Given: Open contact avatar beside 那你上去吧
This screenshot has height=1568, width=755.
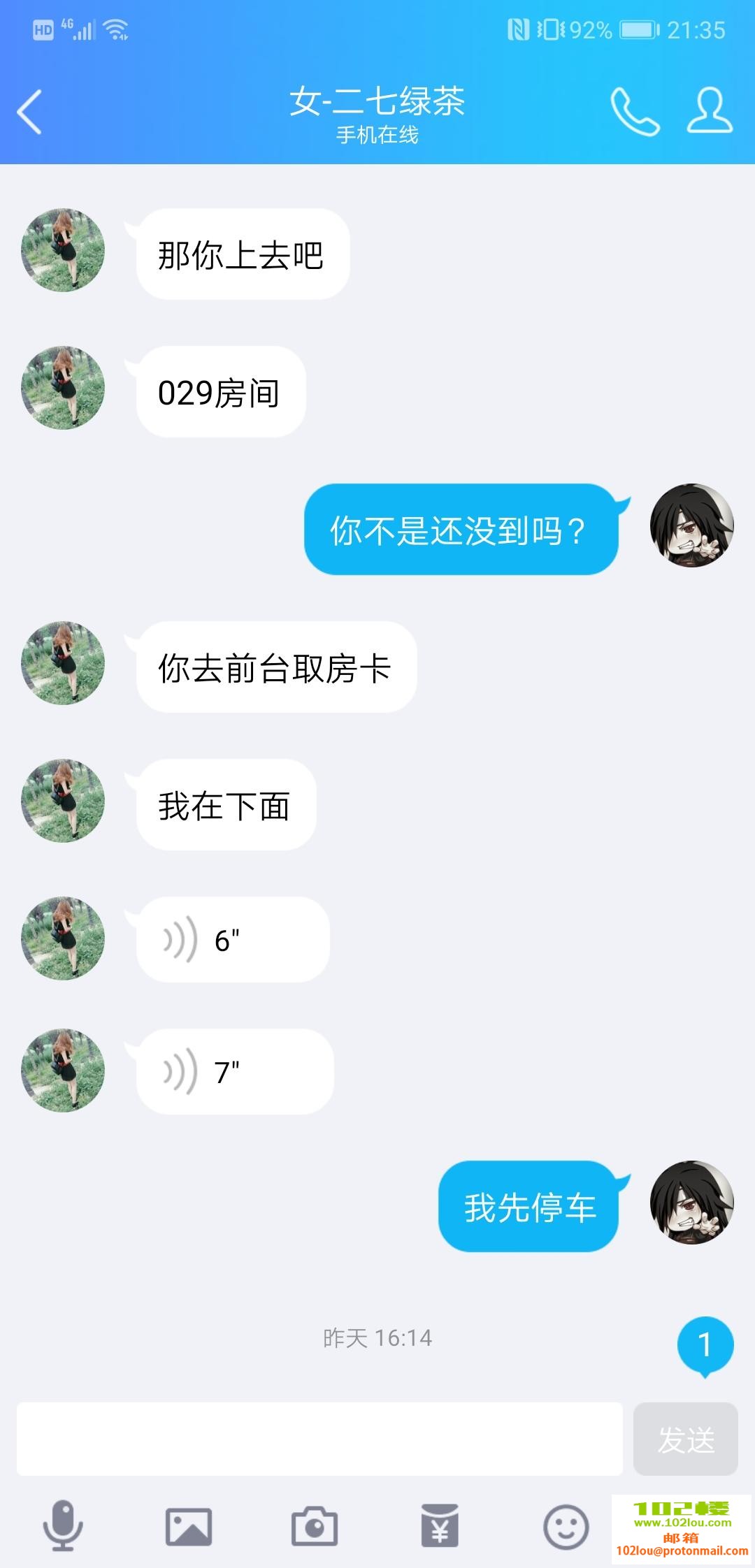Looking at the screenshot, I should click(63, 250).
